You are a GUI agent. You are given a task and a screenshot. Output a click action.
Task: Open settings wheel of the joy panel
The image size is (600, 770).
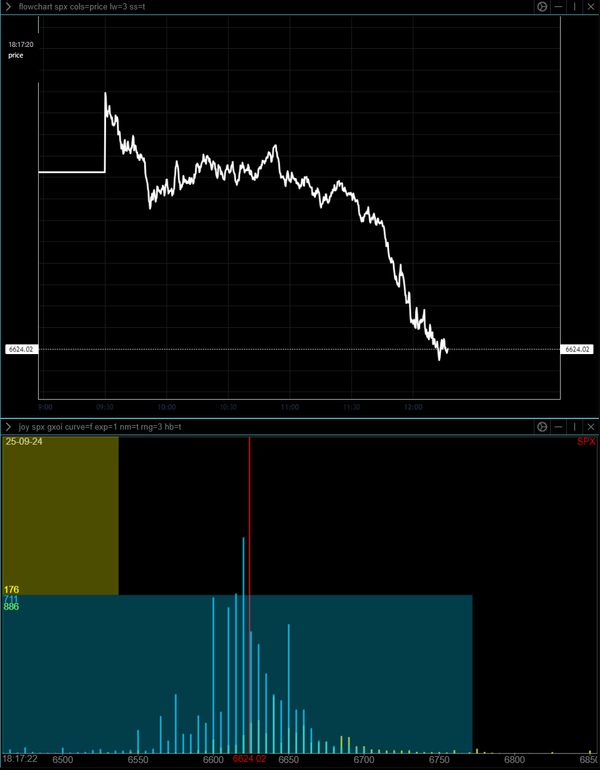pyautogui.click(x=542, y=426)
